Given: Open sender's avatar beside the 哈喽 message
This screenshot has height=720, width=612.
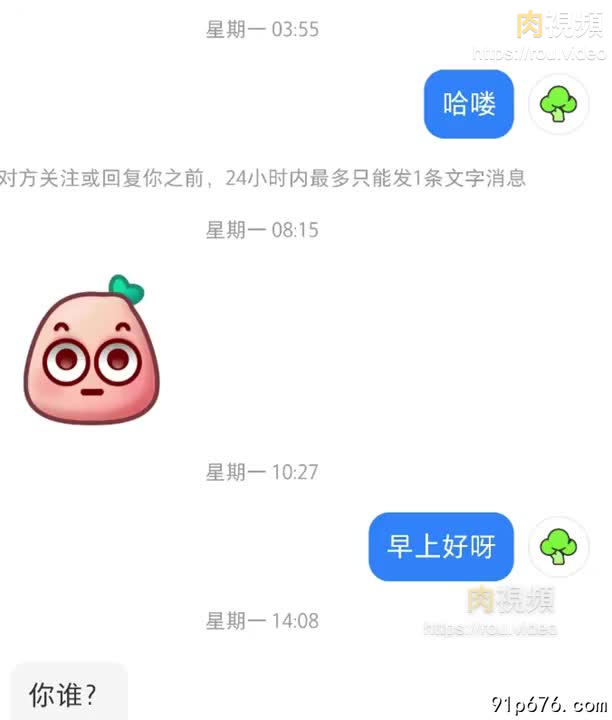Looking at the screenshot, I should (x=558, y=104).
